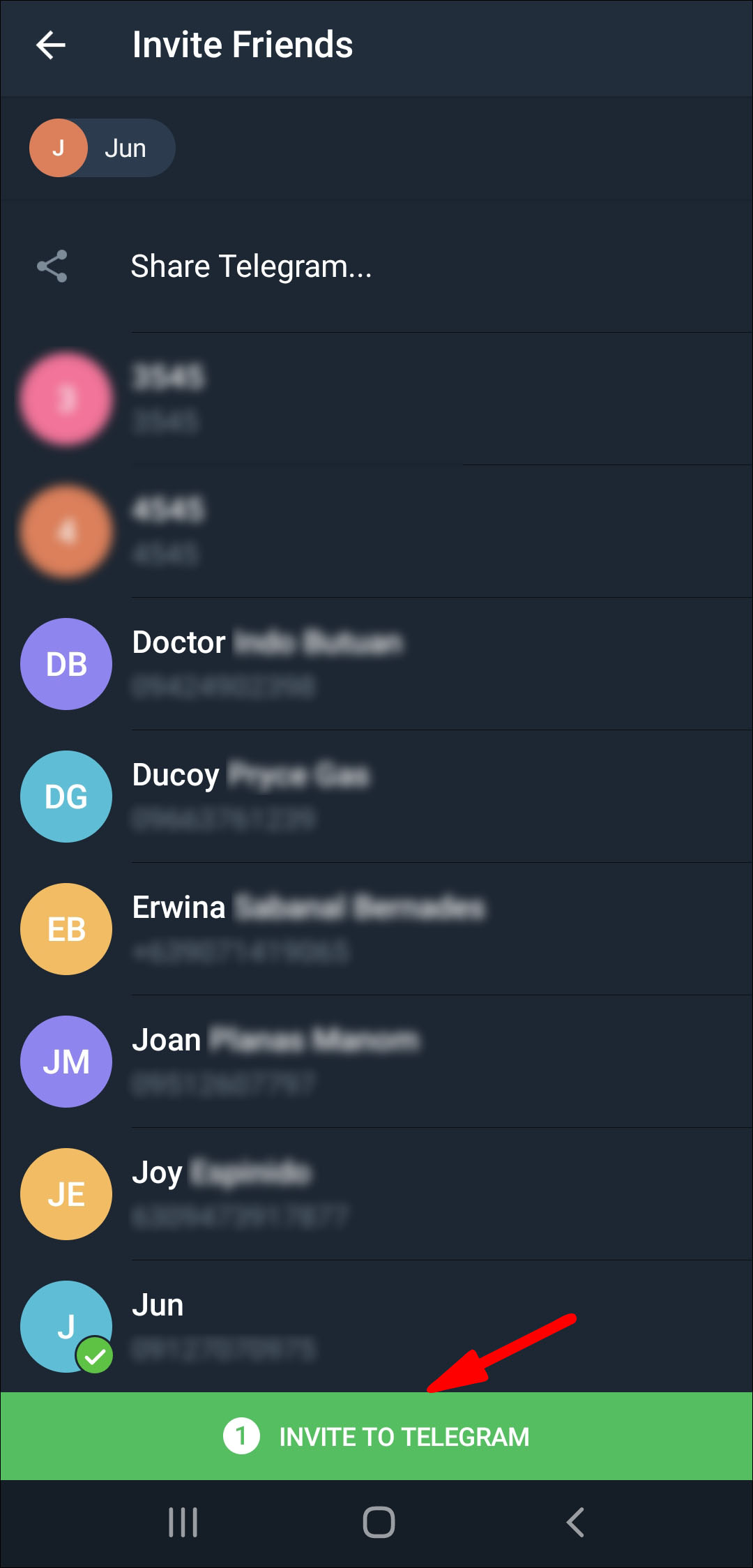The height and width of the screenshot is (1568, 753).
Task: Select the contact starting with Doctor
Action: pyautogui.click(x=376, y=663)
